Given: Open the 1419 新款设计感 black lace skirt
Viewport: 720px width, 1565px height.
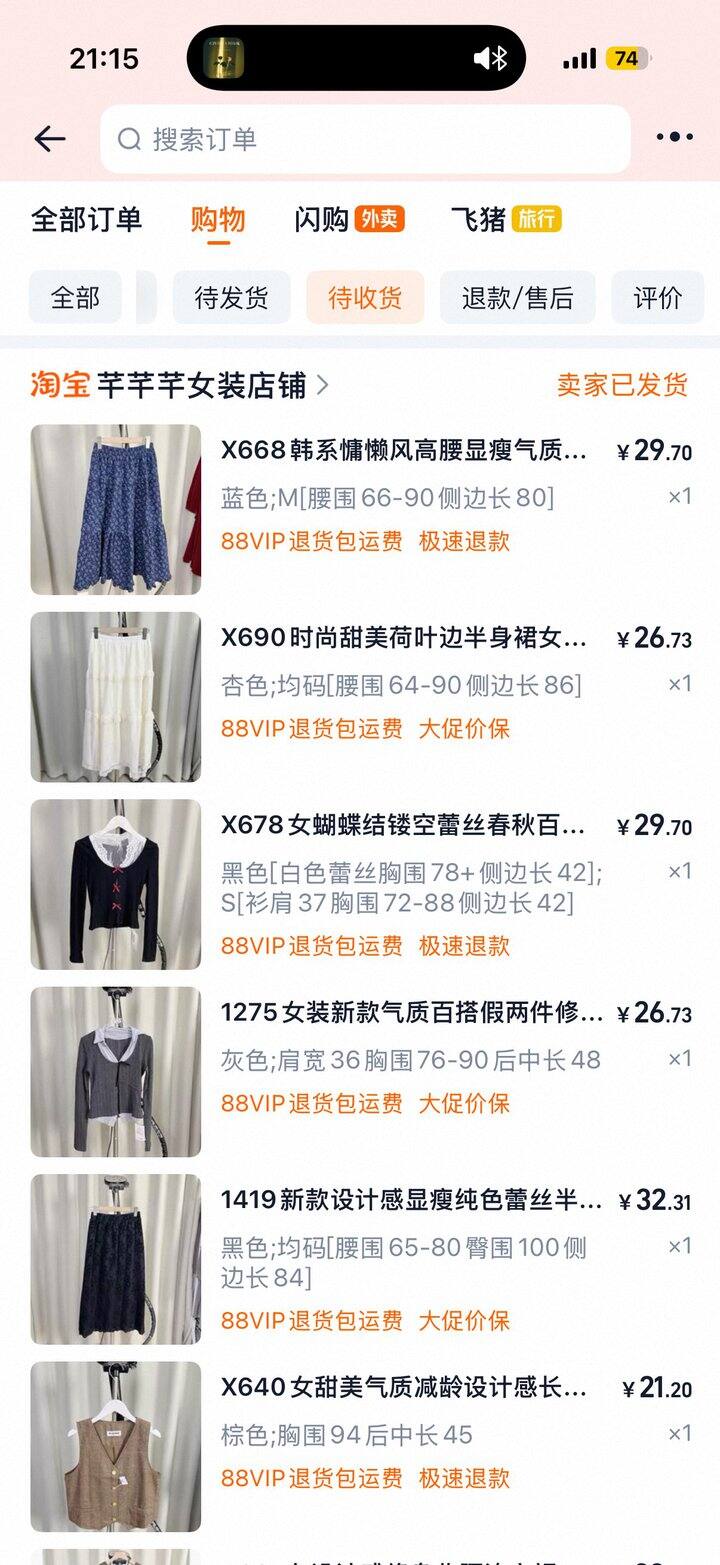Looking at the screenshot, I should 411,1201.
